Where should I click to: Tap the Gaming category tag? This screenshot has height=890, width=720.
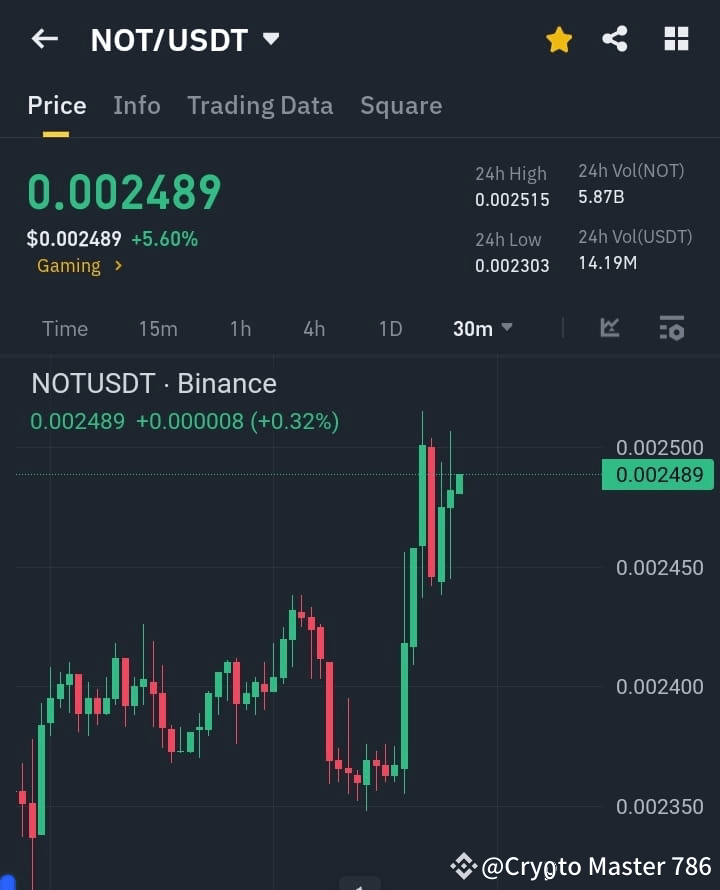point(67,266)
